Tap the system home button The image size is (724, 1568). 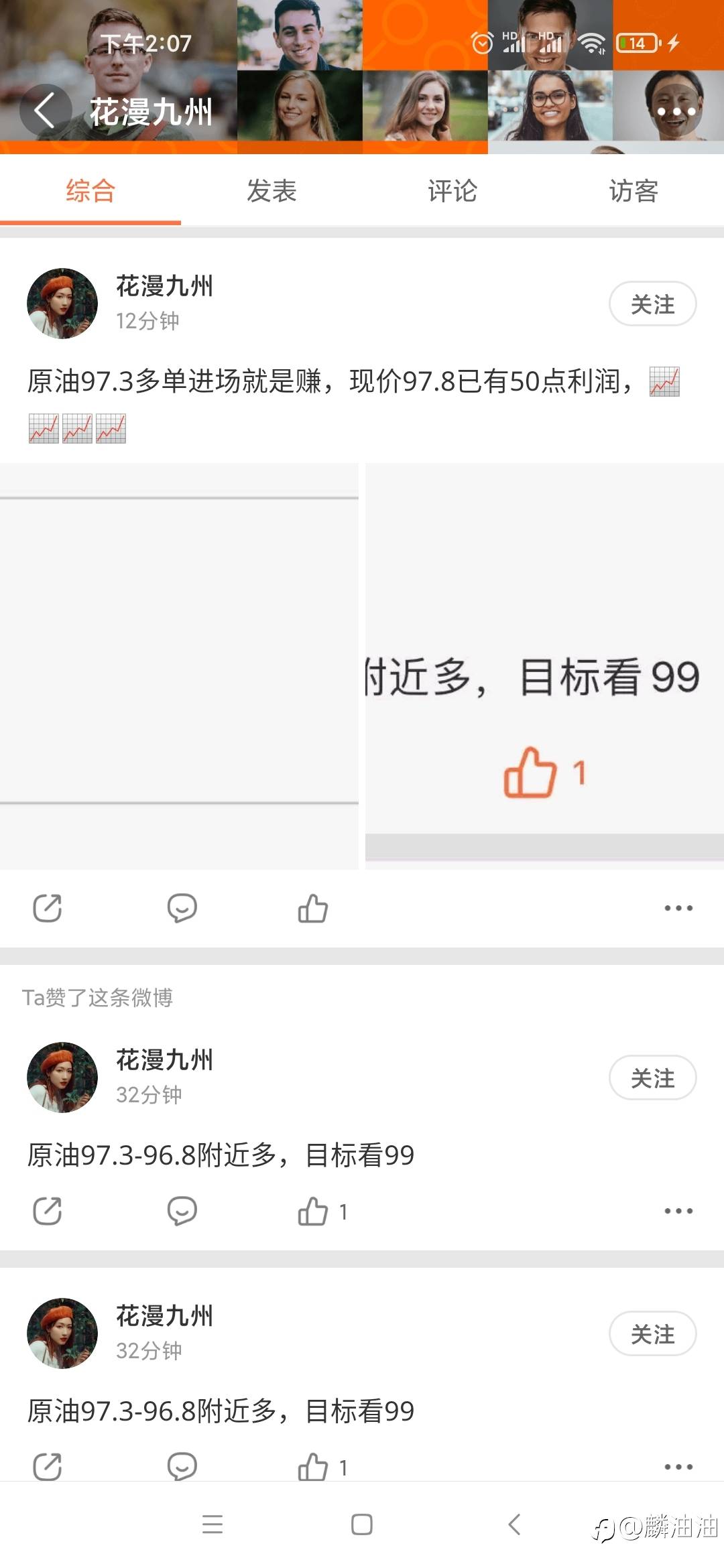[362, 1524]
